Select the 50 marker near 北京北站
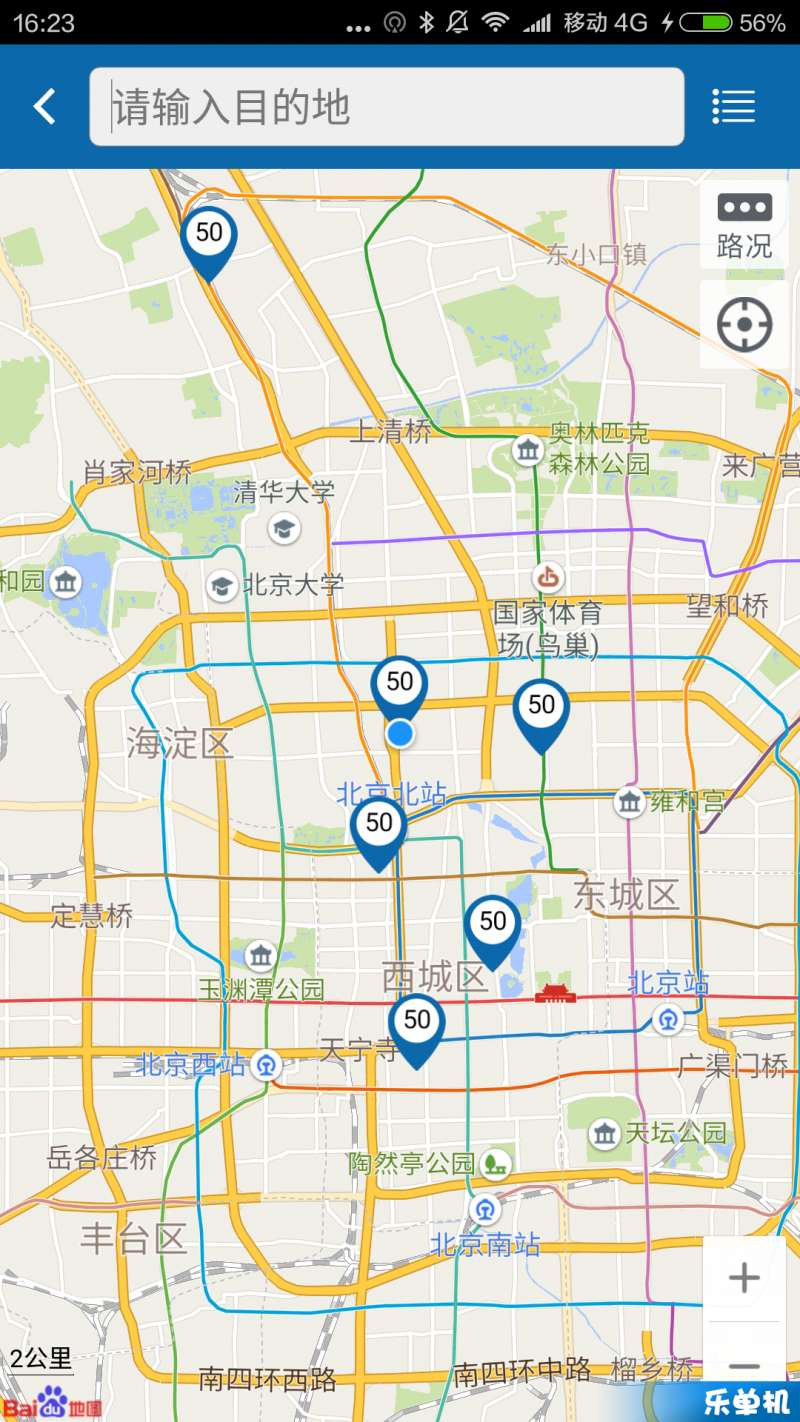This screenshot has height=1422, width=800. pyautogui.click(x=379, y=834)
